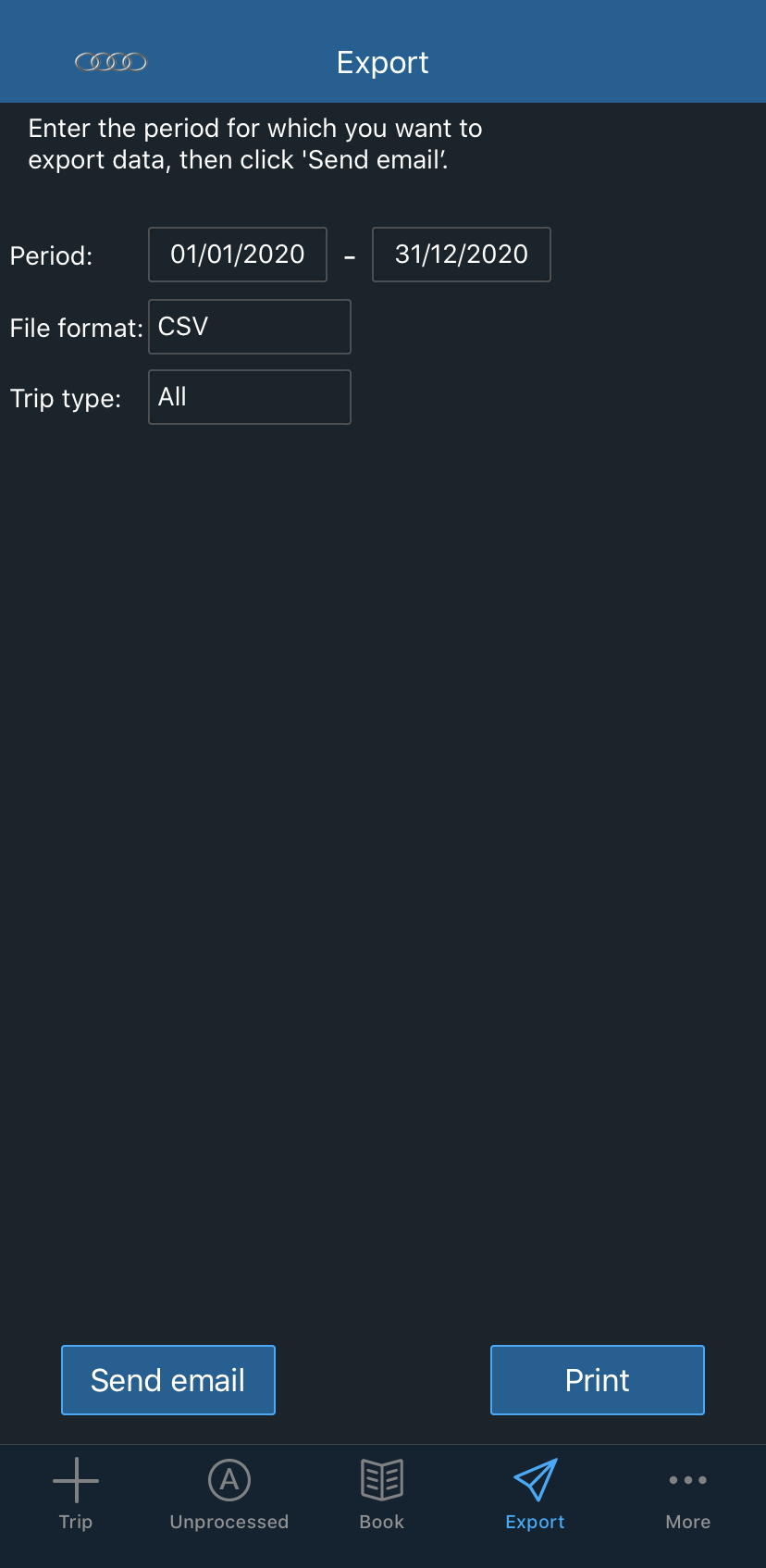The height and width of the screenshot is (1568, 766).
Task: Select the Export tab
Action: pos(535,1494)
